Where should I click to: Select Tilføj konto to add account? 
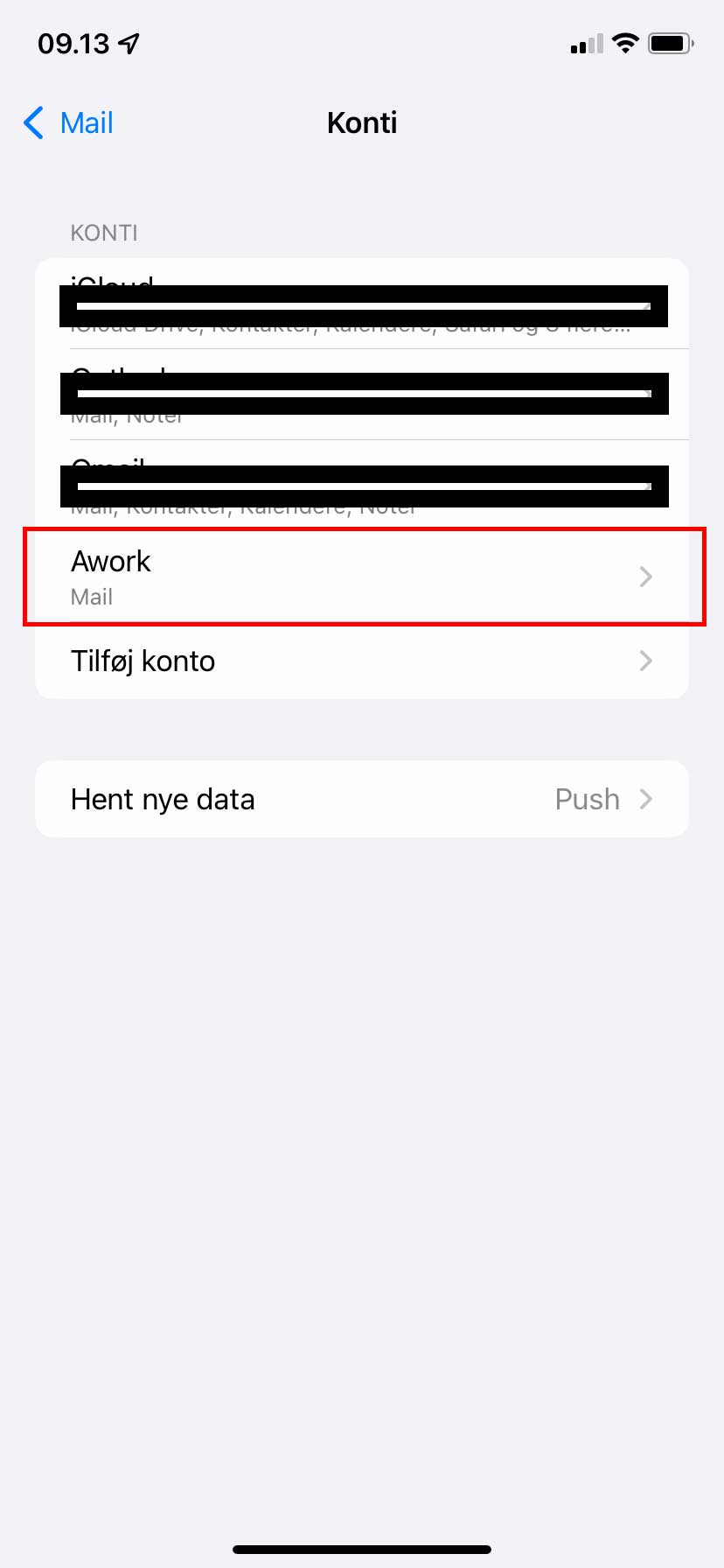coord(362,661)
